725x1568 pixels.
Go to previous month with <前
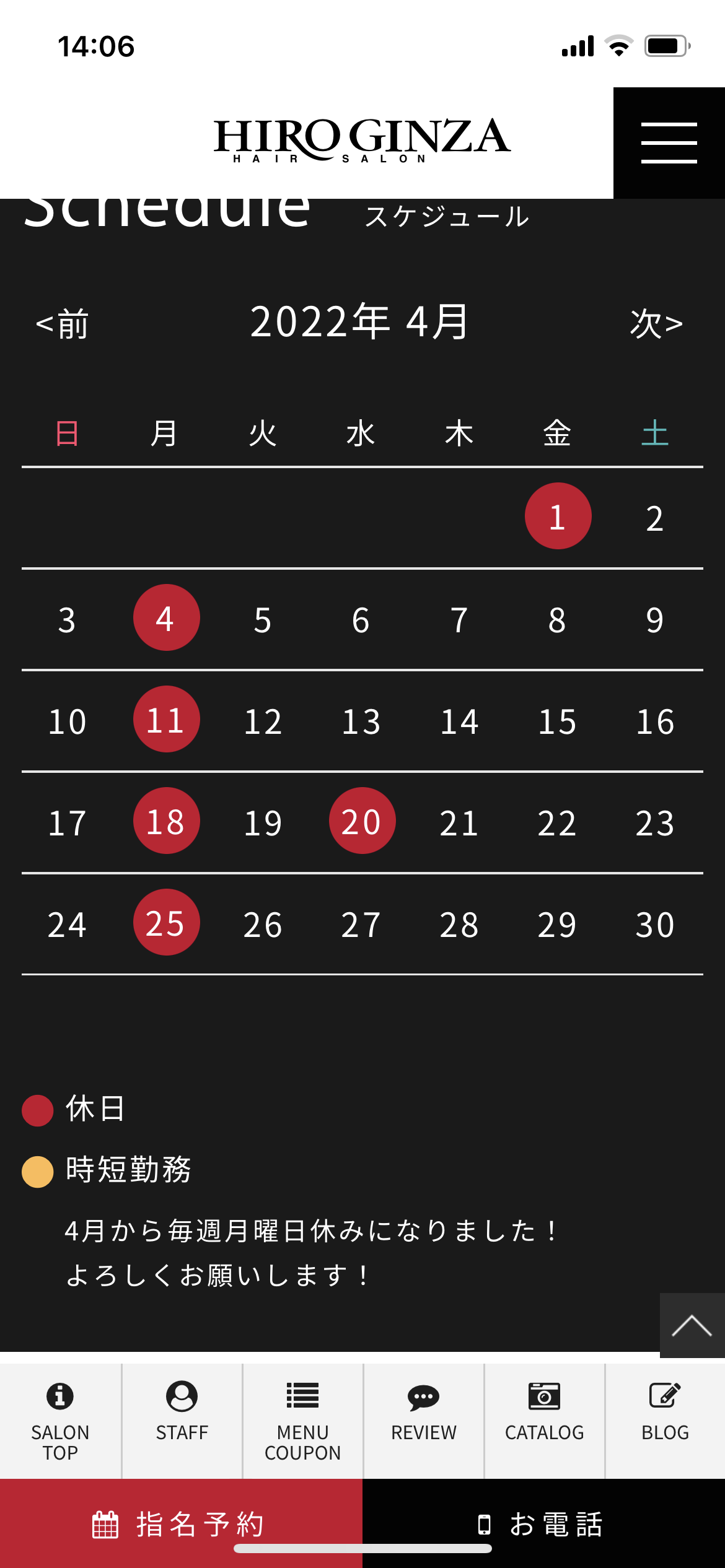[63, 324]
